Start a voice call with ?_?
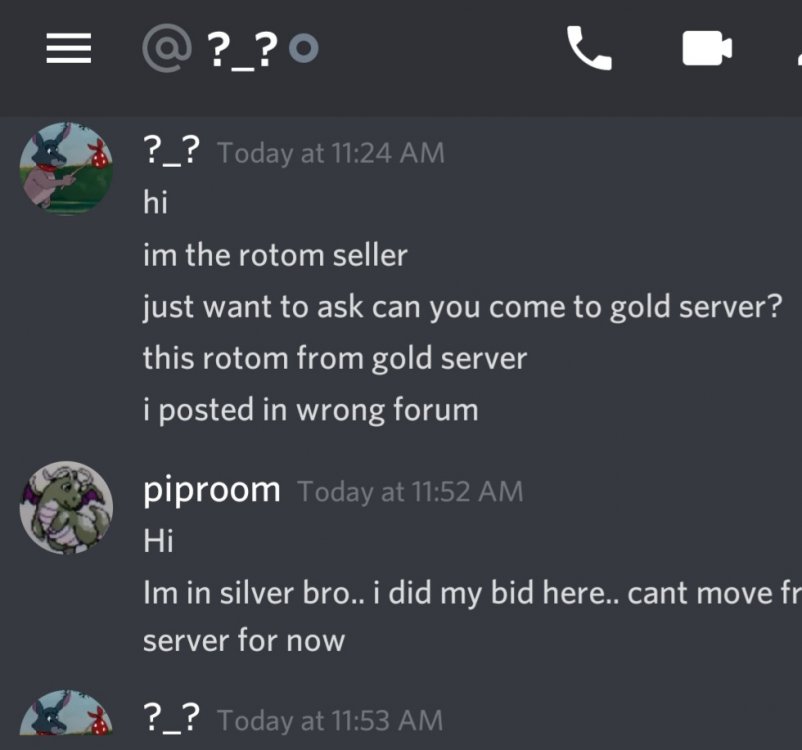The image size is (802, 750). [589, 48]
